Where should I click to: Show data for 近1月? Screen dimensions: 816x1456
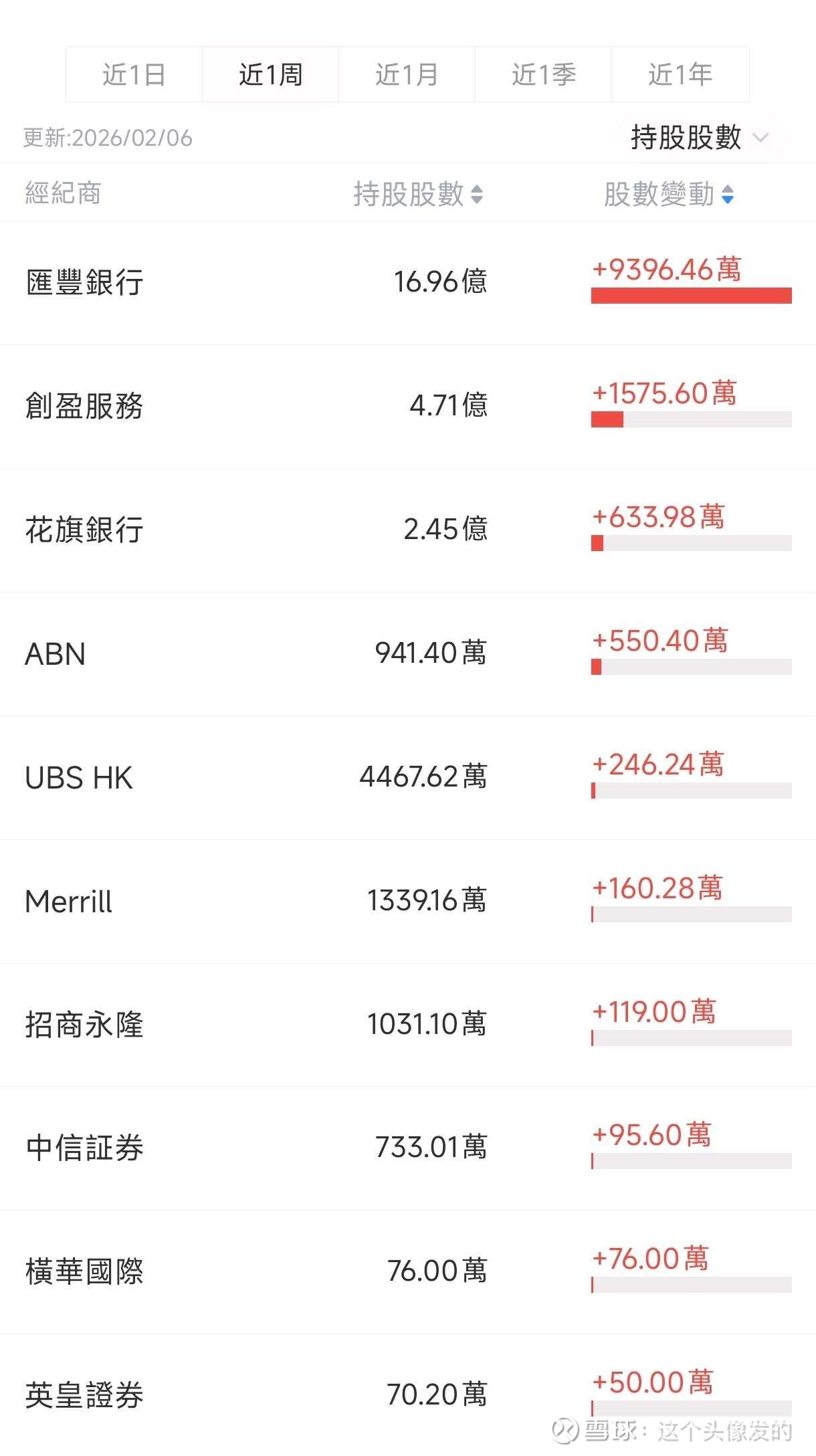tap(407, 74)
